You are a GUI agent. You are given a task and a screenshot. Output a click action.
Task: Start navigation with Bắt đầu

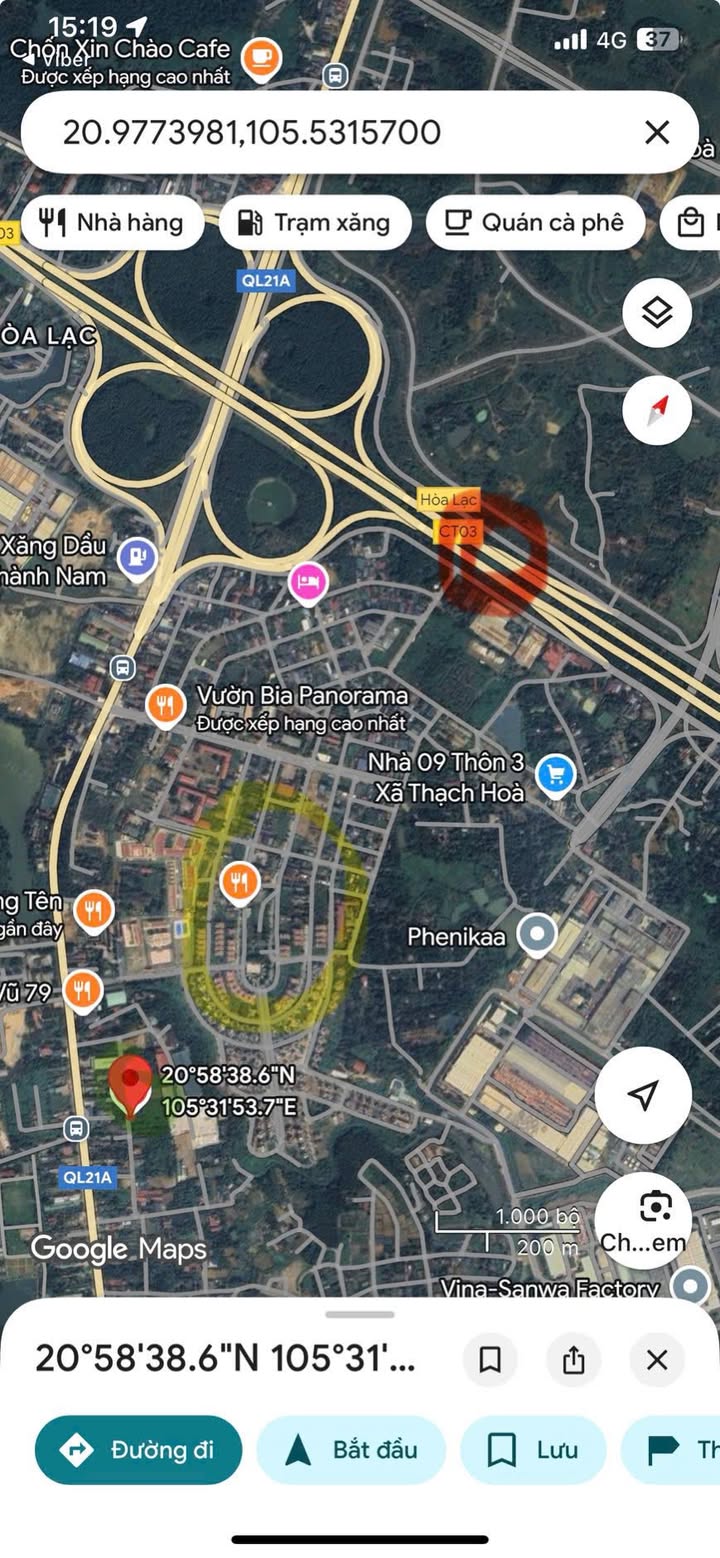351,1449
